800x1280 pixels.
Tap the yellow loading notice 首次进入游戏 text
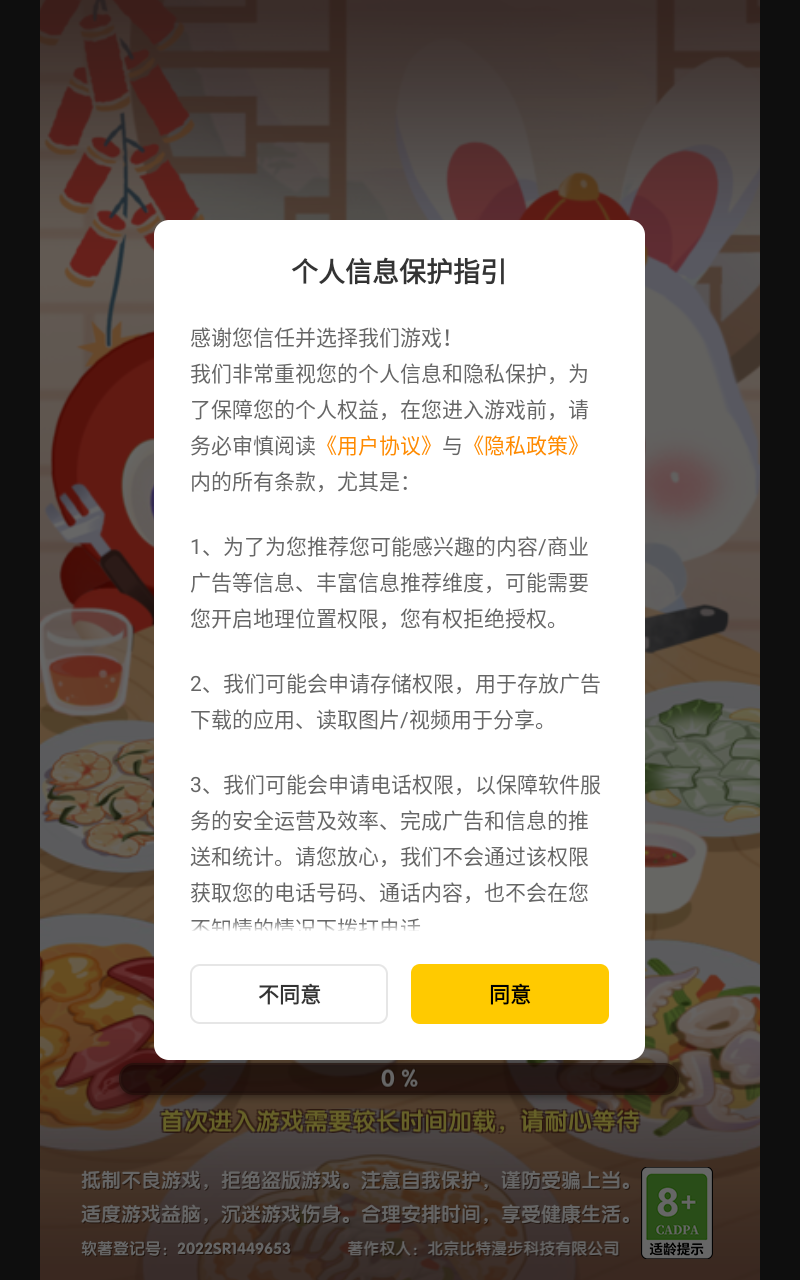coord(400,1122)
